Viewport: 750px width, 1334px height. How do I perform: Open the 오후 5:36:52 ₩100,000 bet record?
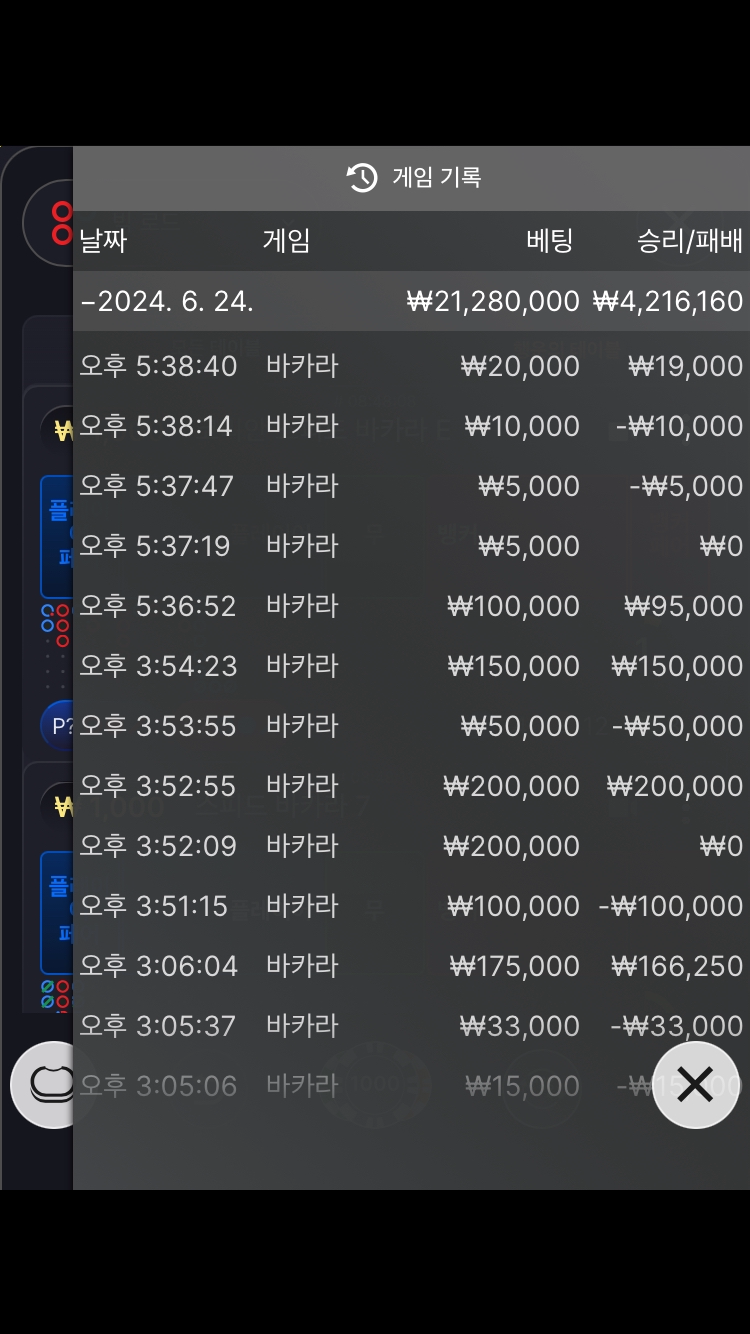[411, 606]
